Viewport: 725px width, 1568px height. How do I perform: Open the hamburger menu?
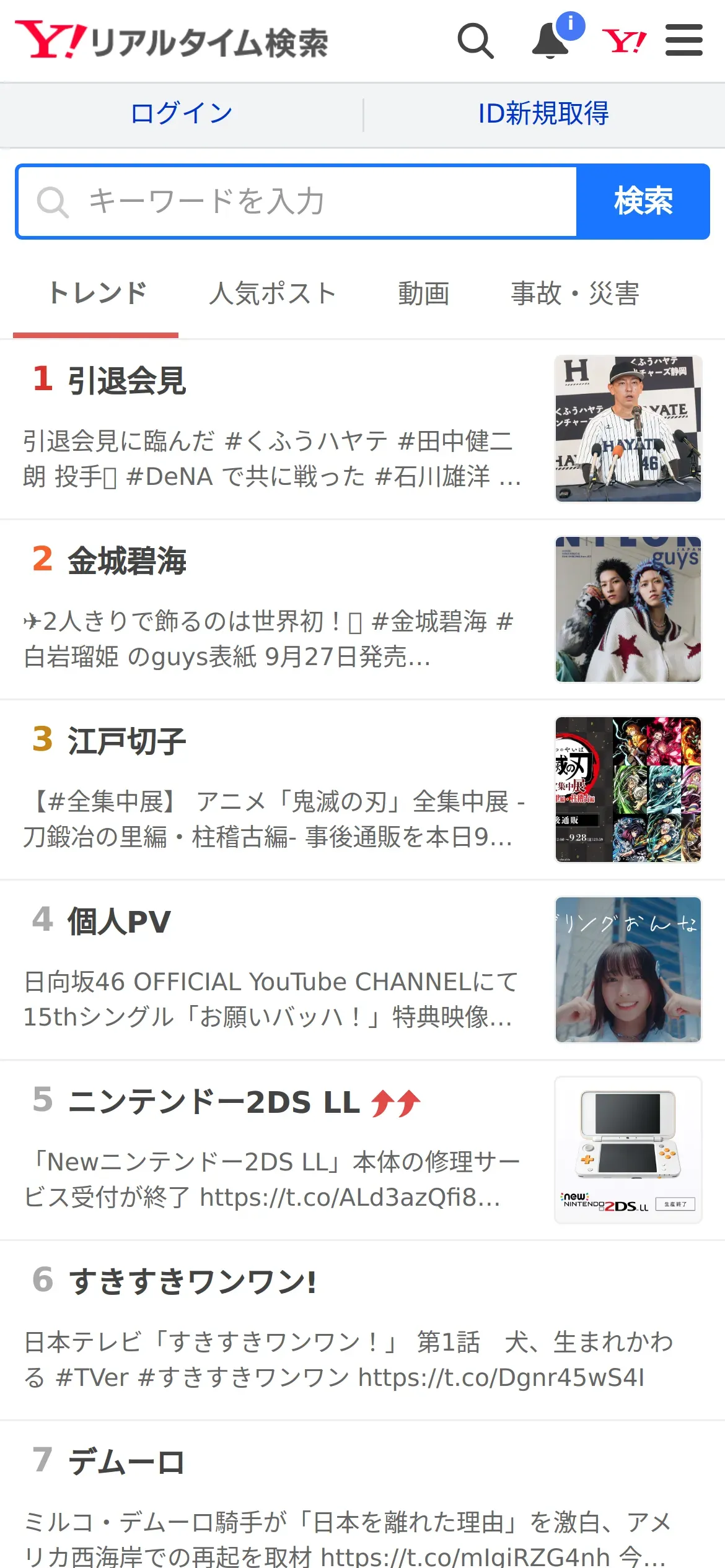coord(683,41)
